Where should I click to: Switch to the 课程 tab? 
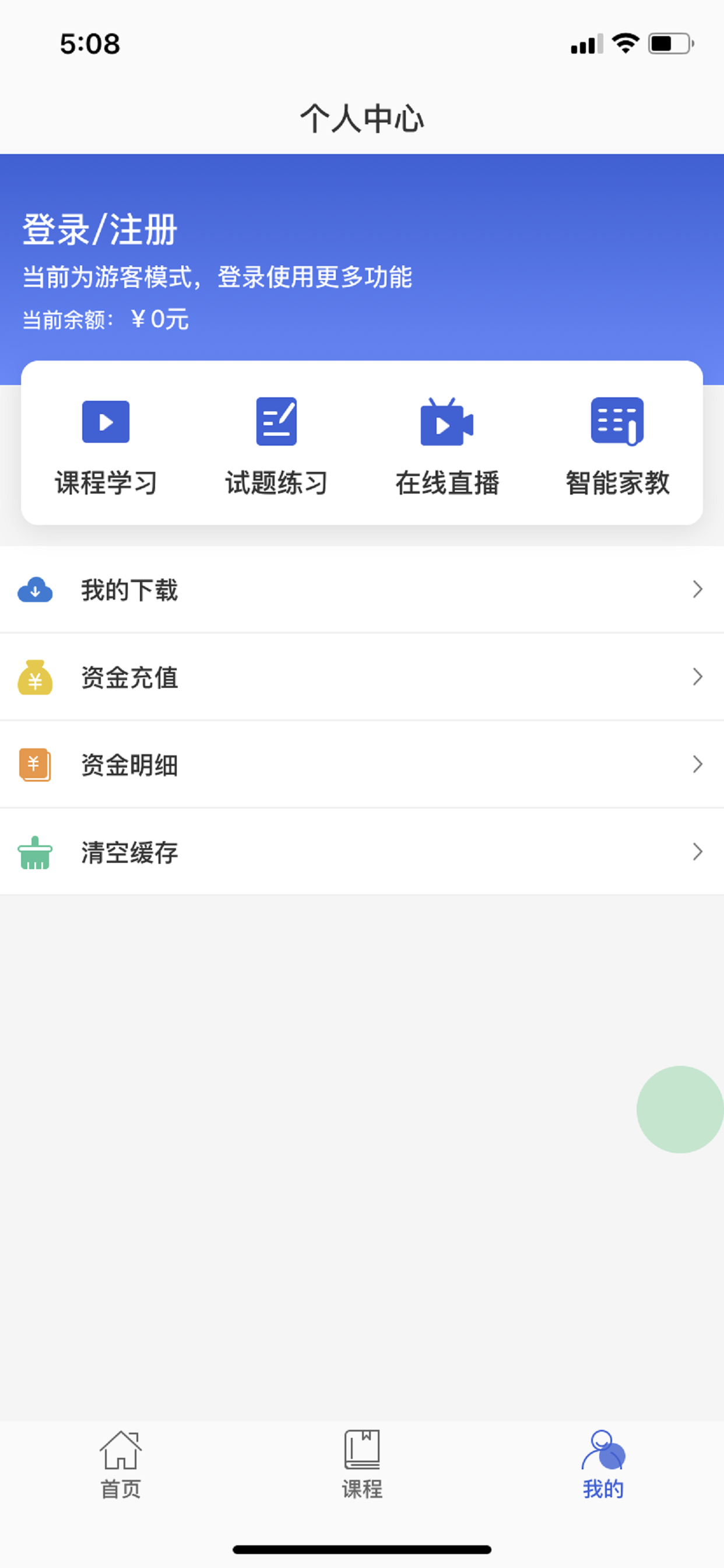(x=362, y=1465)
